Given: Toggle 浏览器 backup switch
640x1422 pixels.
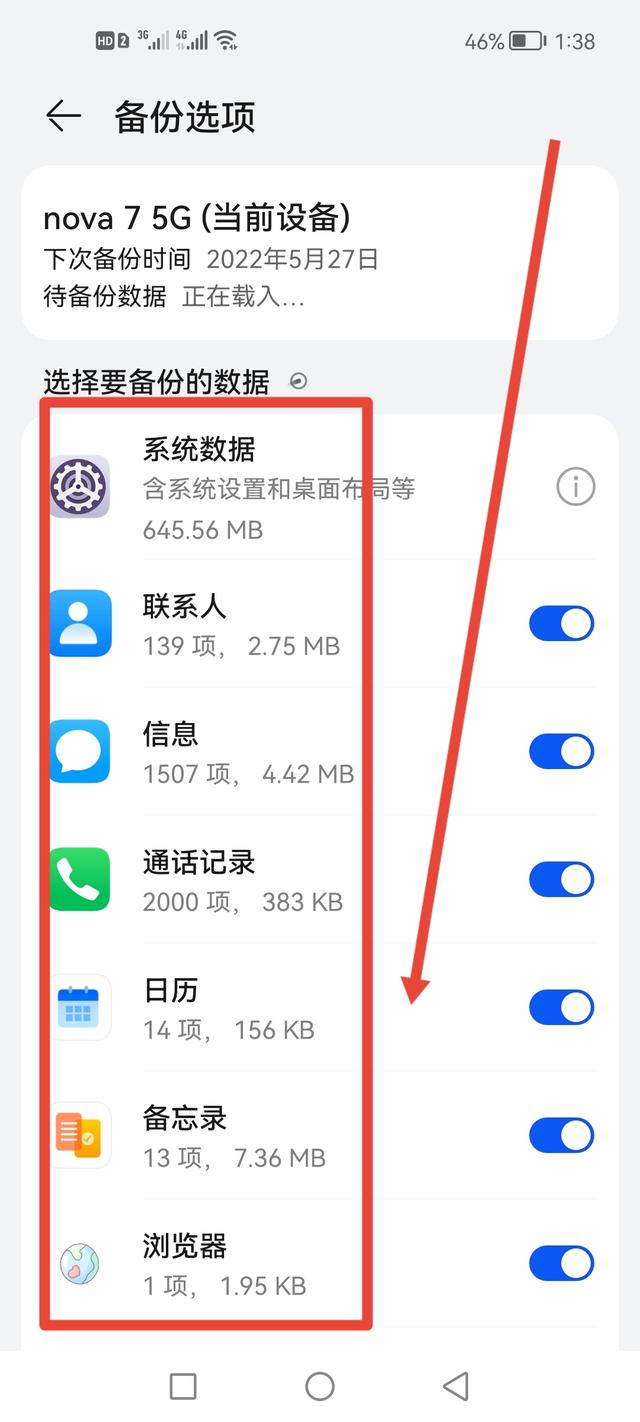Looking at the screenshot, I should coord(561,1263).
